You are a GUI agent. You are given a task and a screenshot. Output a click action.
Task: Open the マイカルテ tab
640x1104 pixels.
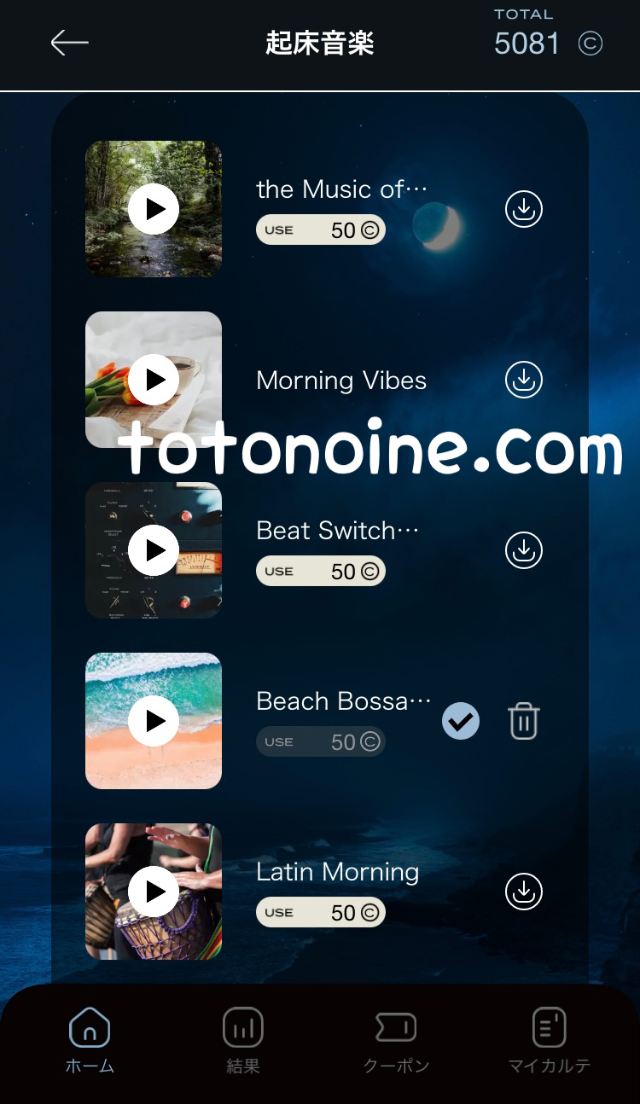tap(549, 1040)
